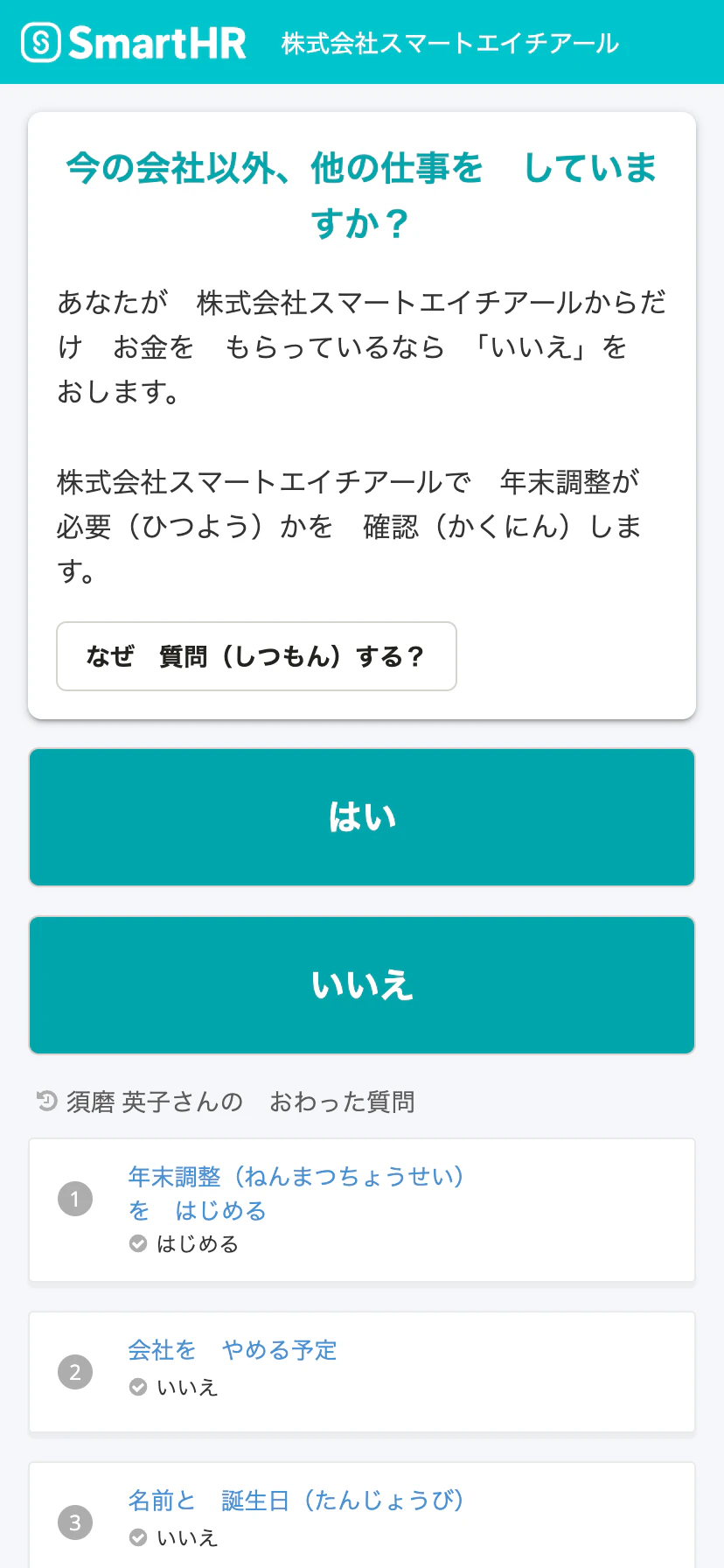Click the history icon beside 須磨 英子さんの
Screen dimensions: 724x1568
pyautogui.click(x=45, y=1102)
